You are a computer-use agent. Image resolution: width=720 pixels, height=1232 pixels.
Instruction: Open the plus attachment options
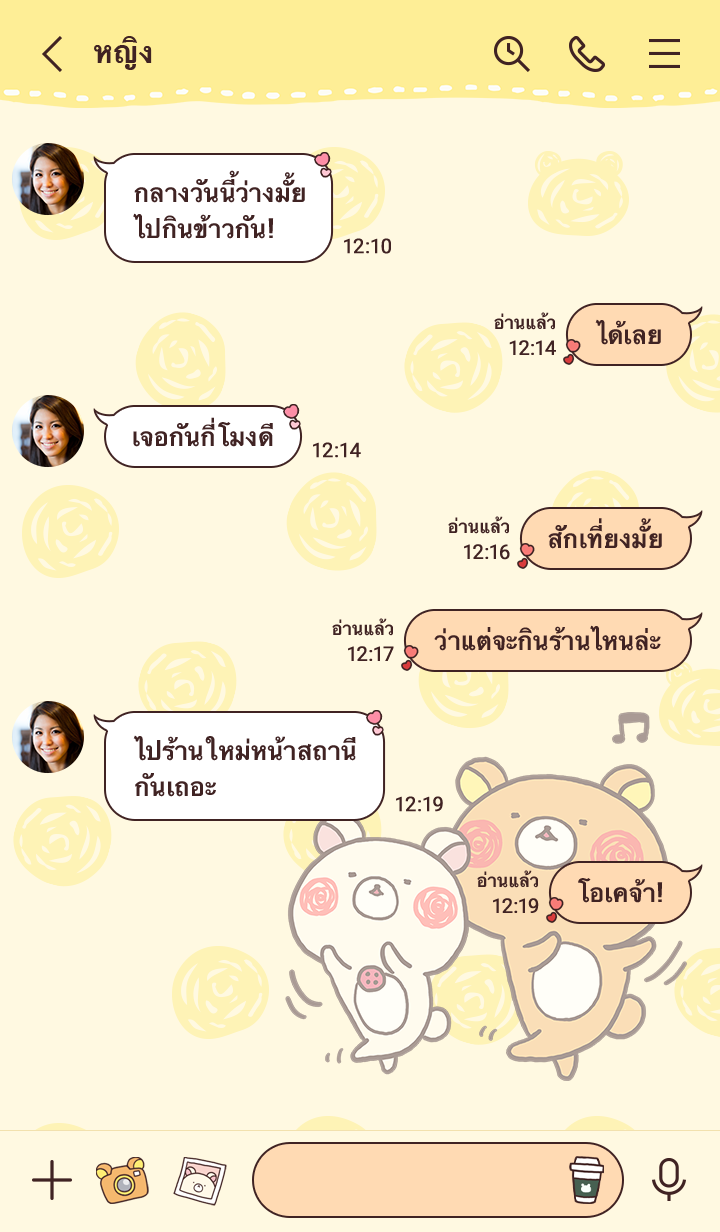click(x=52, y=1181)
